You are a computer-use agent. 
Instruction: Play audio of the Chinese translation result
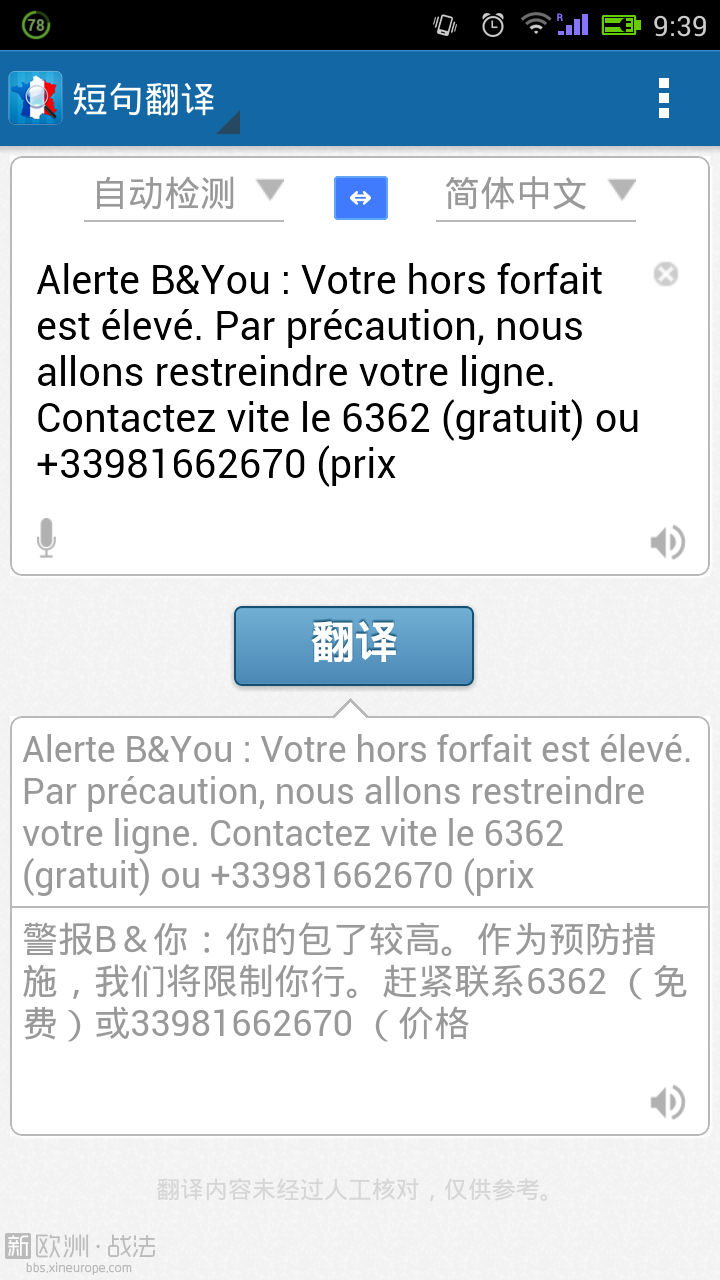tap(667, 1102)
